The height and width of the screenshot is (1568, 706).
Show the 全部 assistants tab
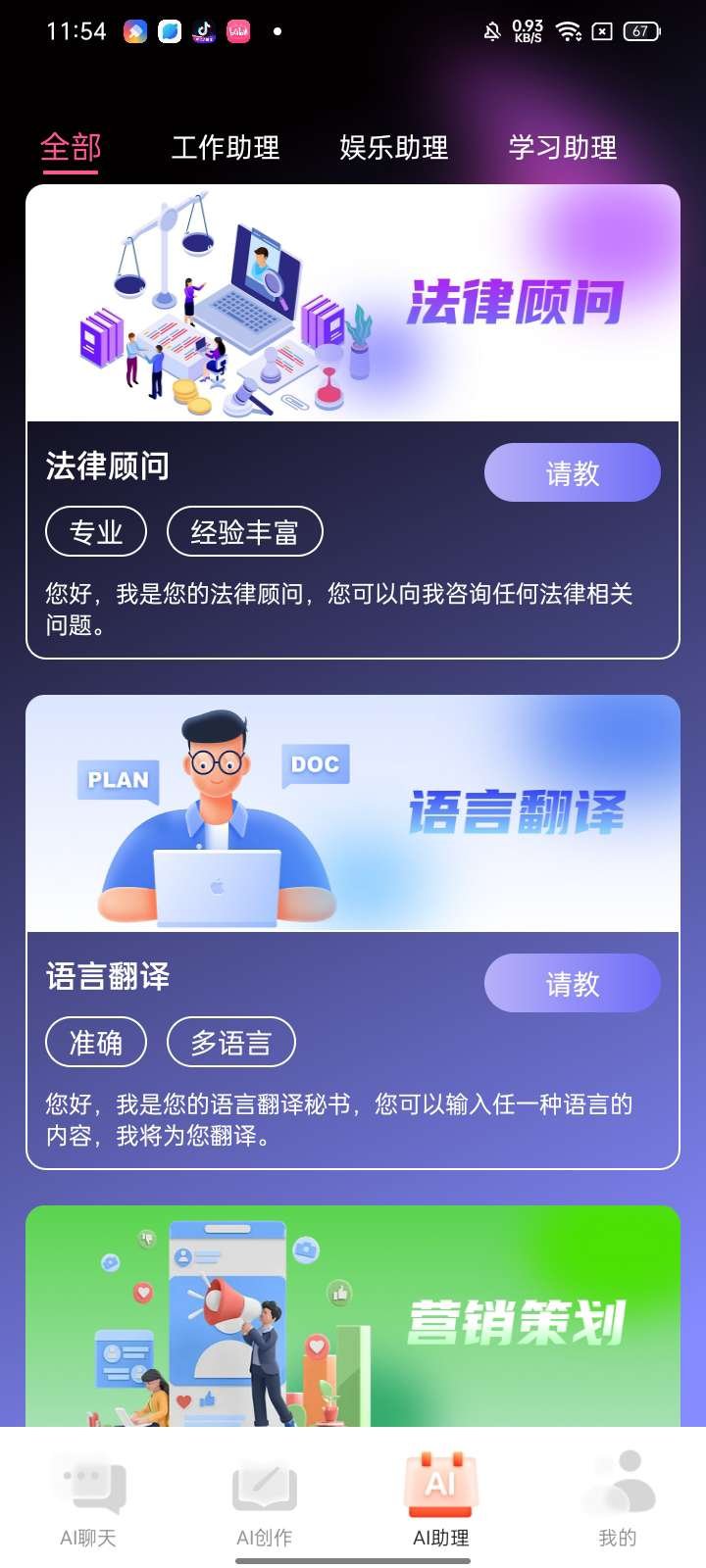coord(71,148)
